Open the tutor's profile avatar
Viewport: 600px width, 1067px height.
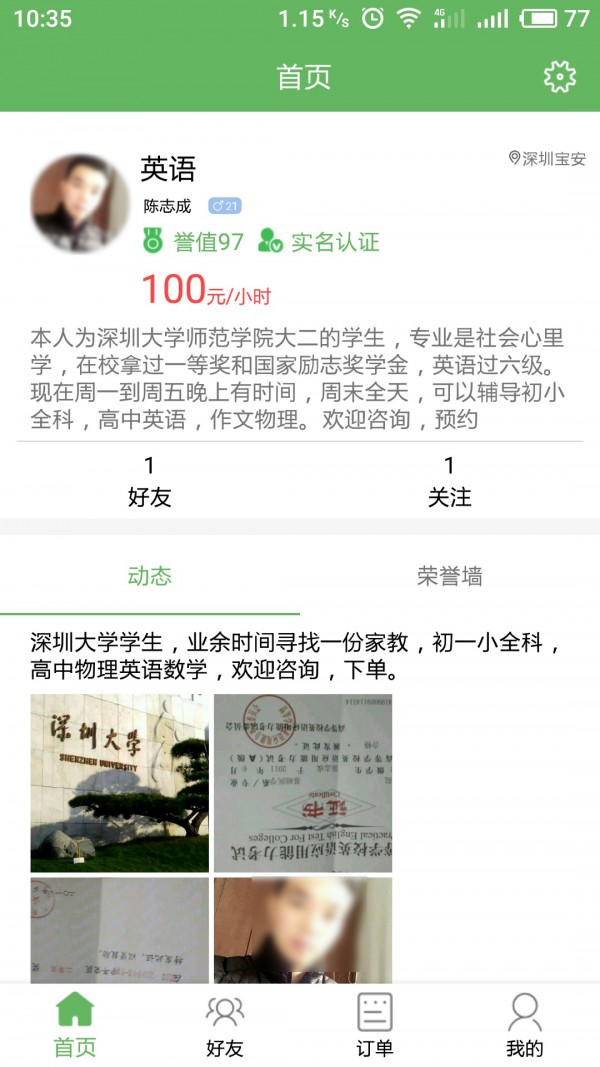tap(81, 204)
